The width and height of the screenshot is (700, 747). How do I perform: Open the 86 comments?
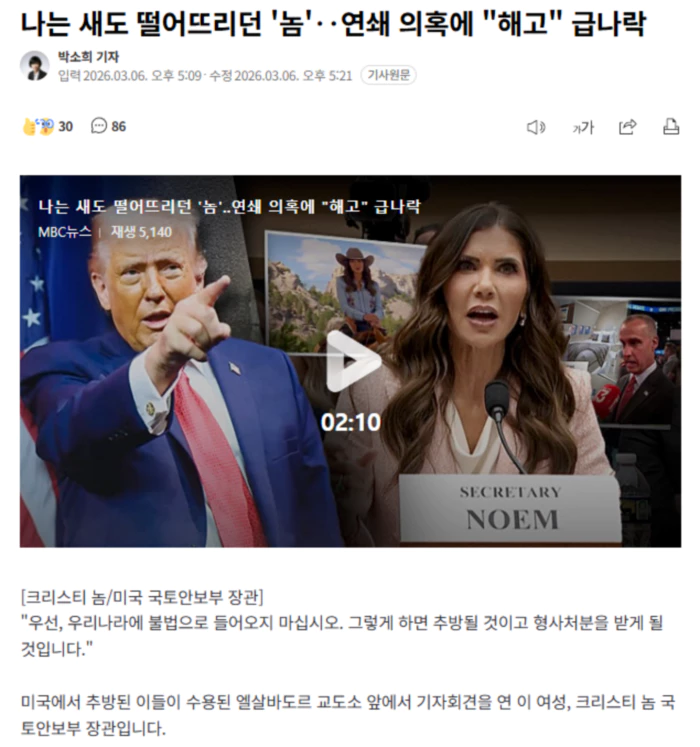coord(108,126)
